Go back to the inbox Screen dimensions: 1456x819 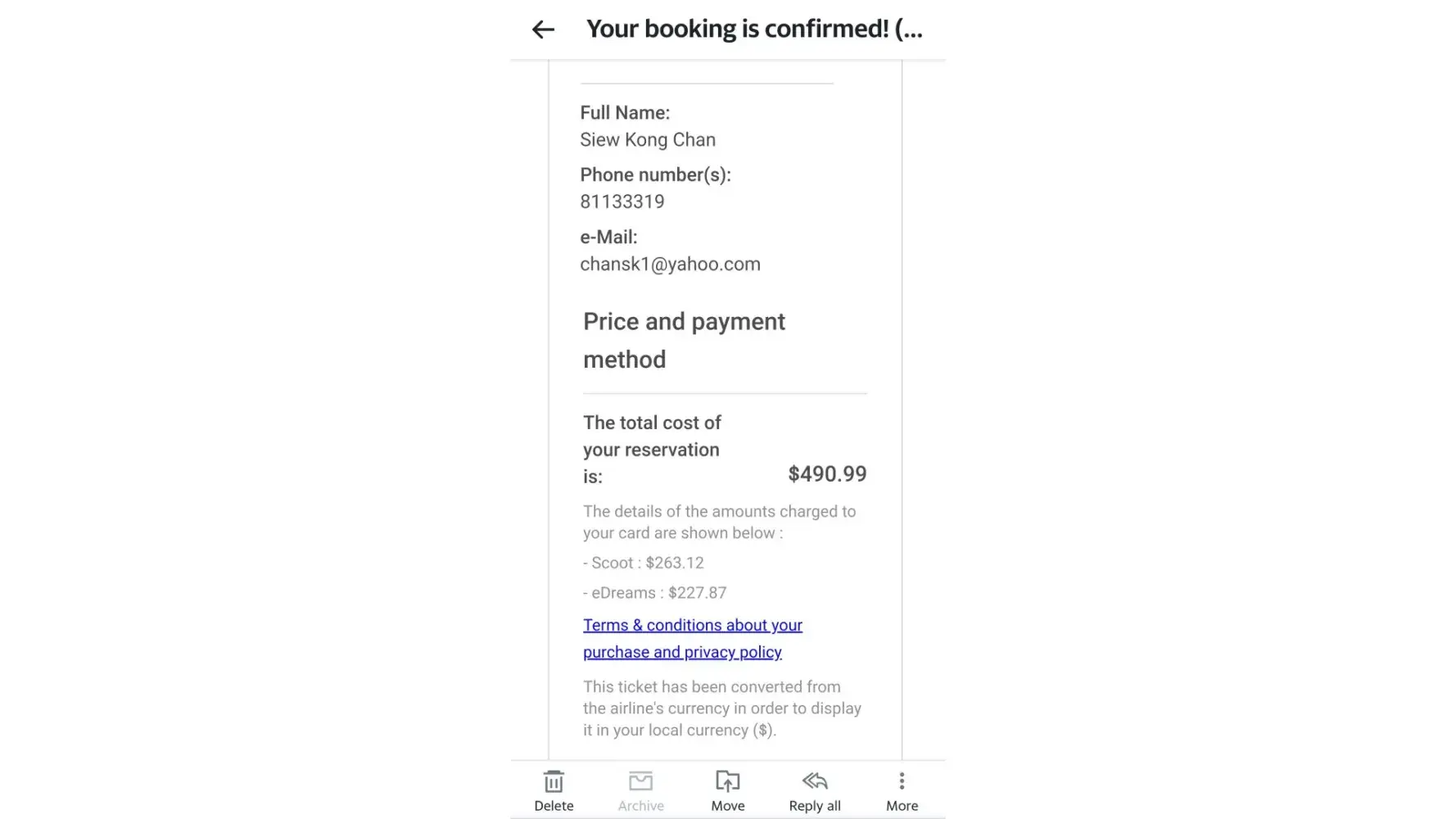point(543,30)
